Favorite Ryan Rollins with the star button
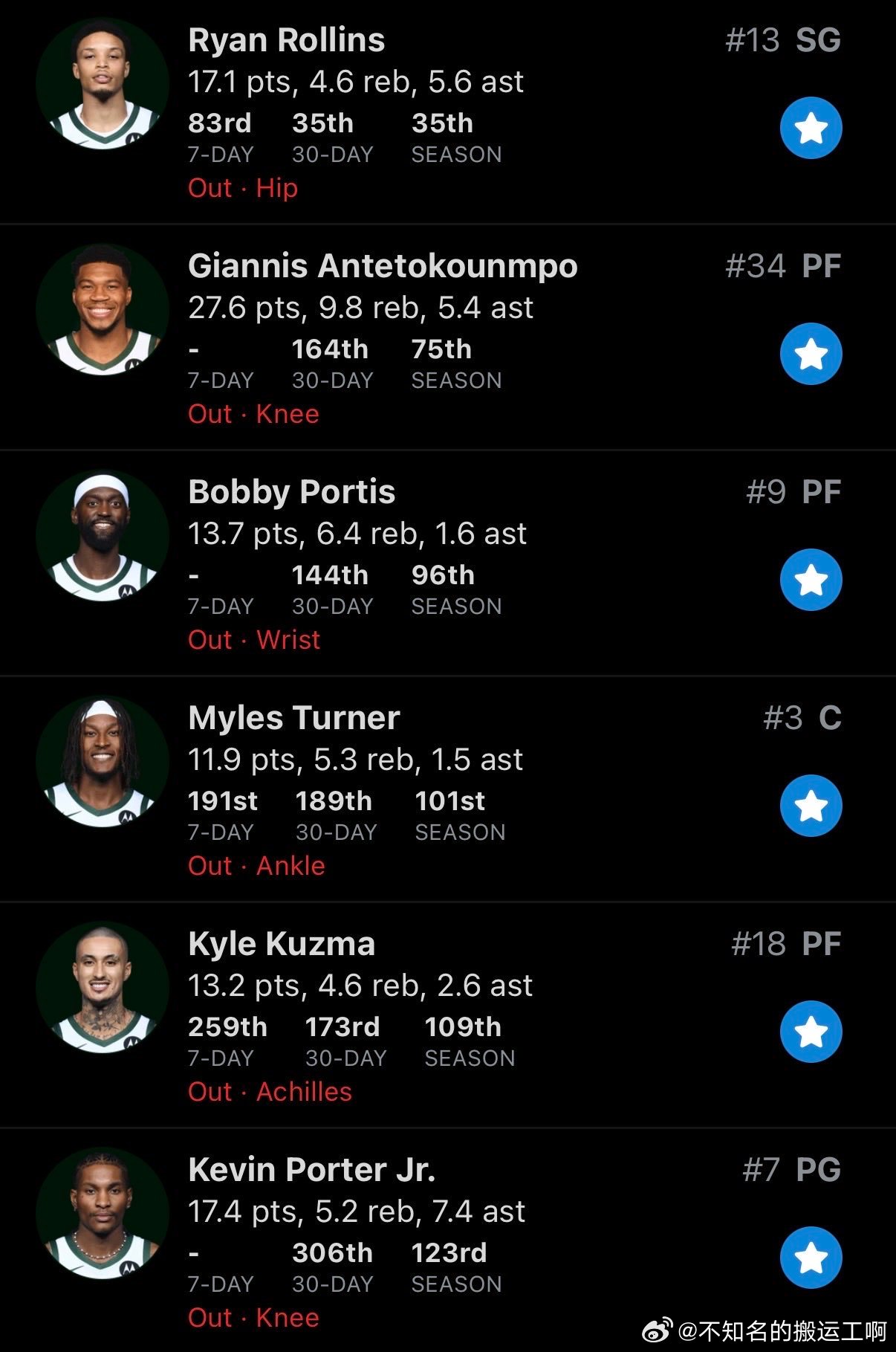The image size is (896, 1352). point(811,128)
